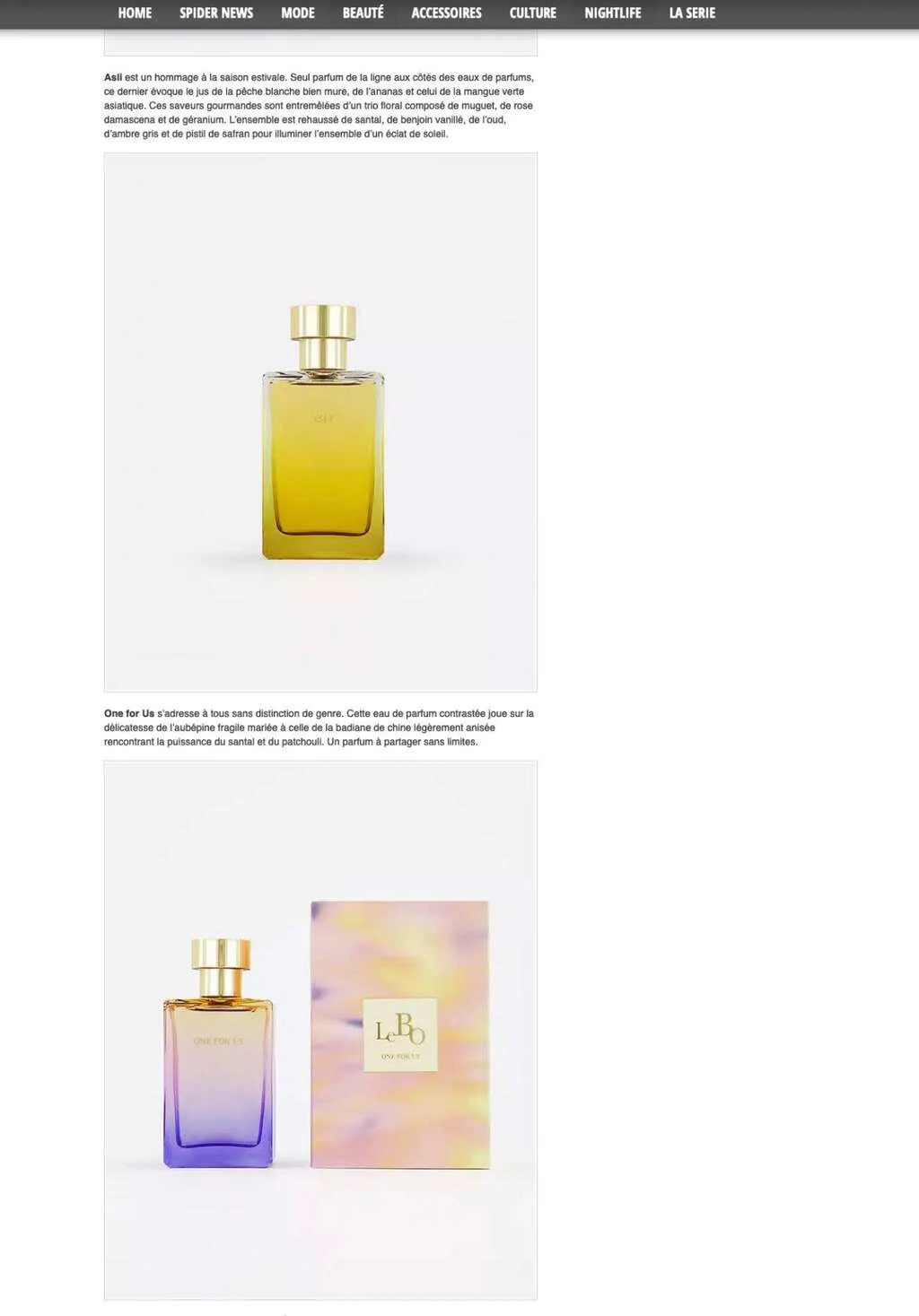Open the BEAUTÉ category

tap(363, 13)
